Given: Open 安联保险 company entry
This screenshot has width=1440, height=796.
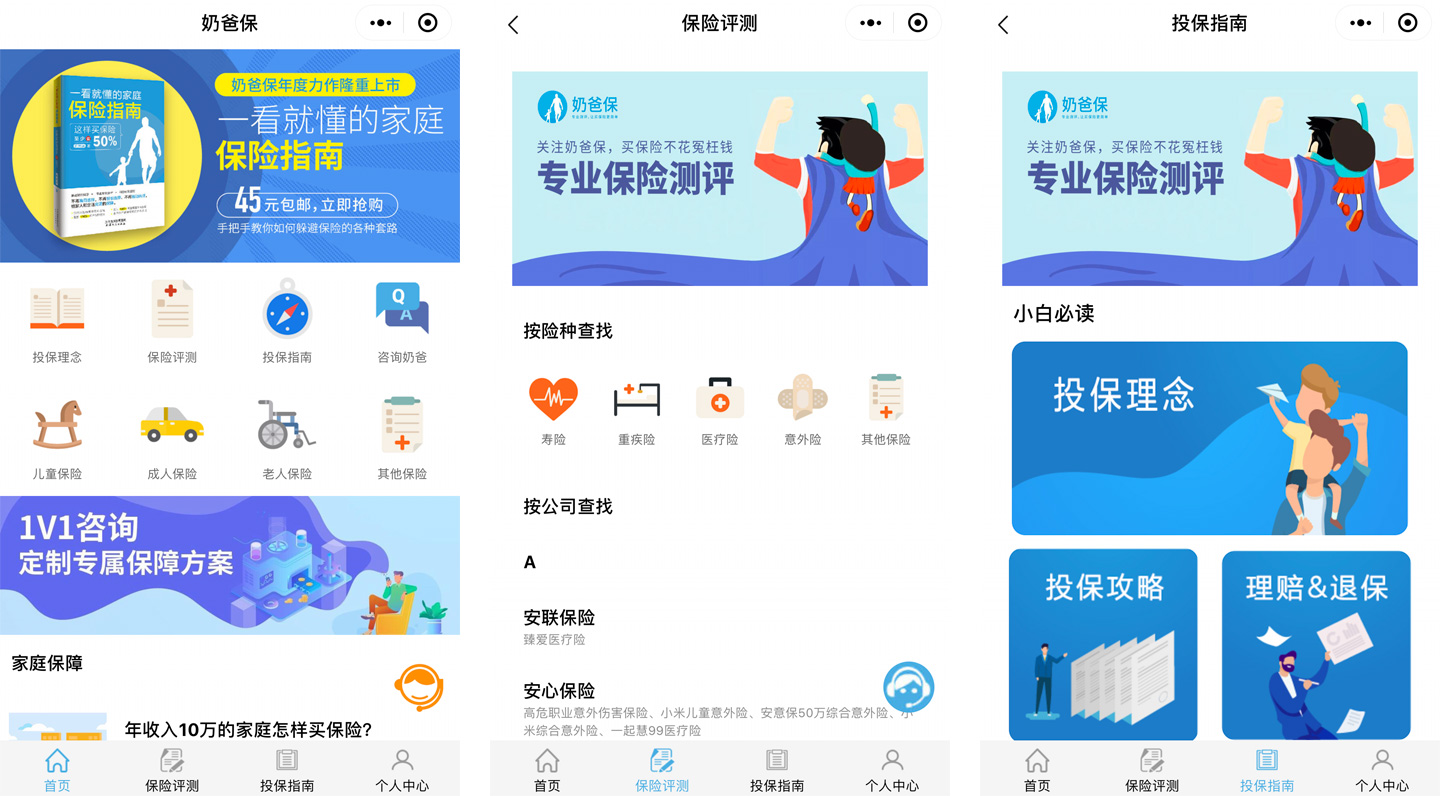Looking at the screenshot, I should 560,626.
